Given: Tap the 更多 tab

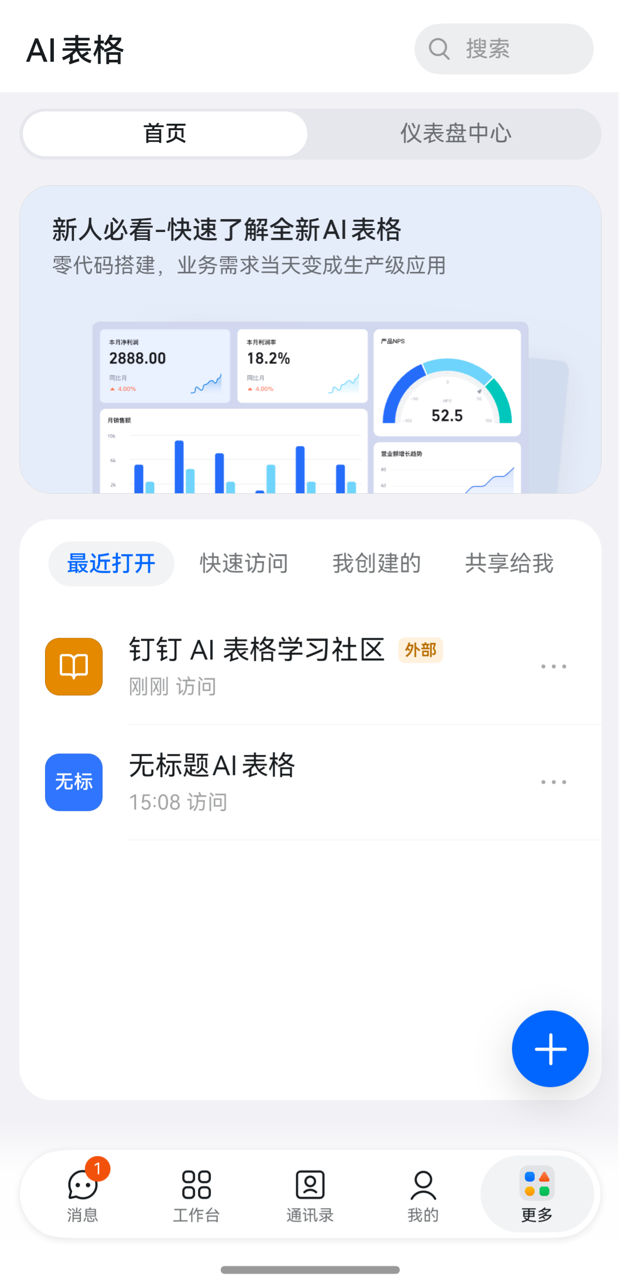Looking at the screenshot, I should 537,1195.
